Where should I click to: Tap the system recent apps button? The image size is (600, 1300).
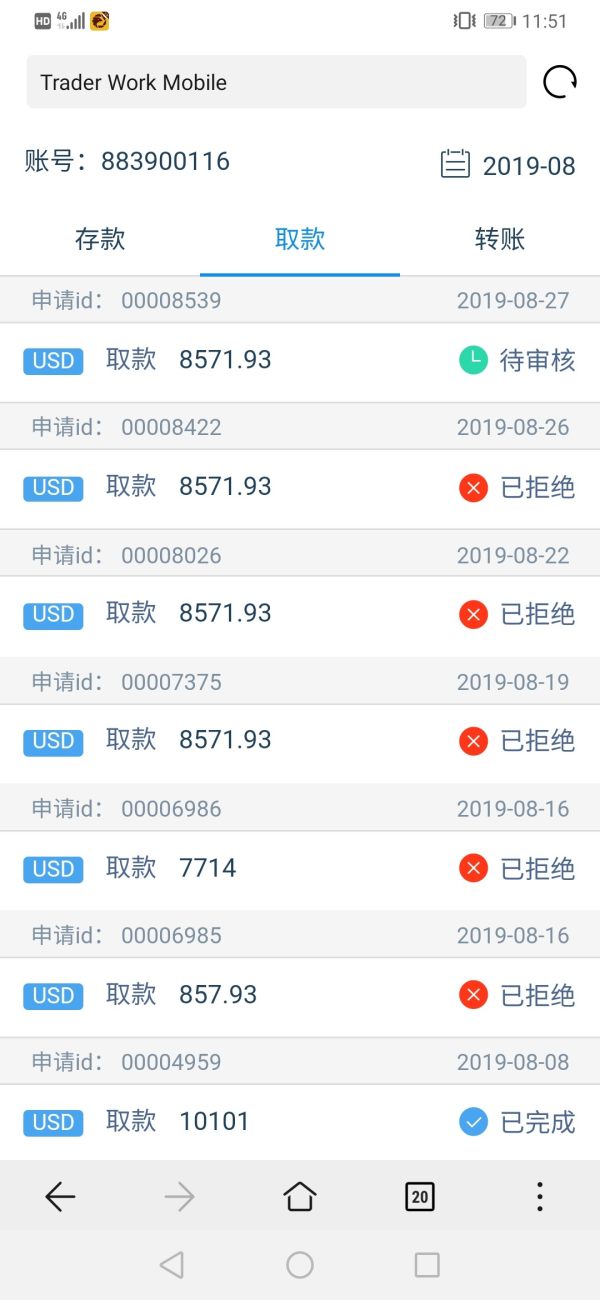(x=427, y=1265)
